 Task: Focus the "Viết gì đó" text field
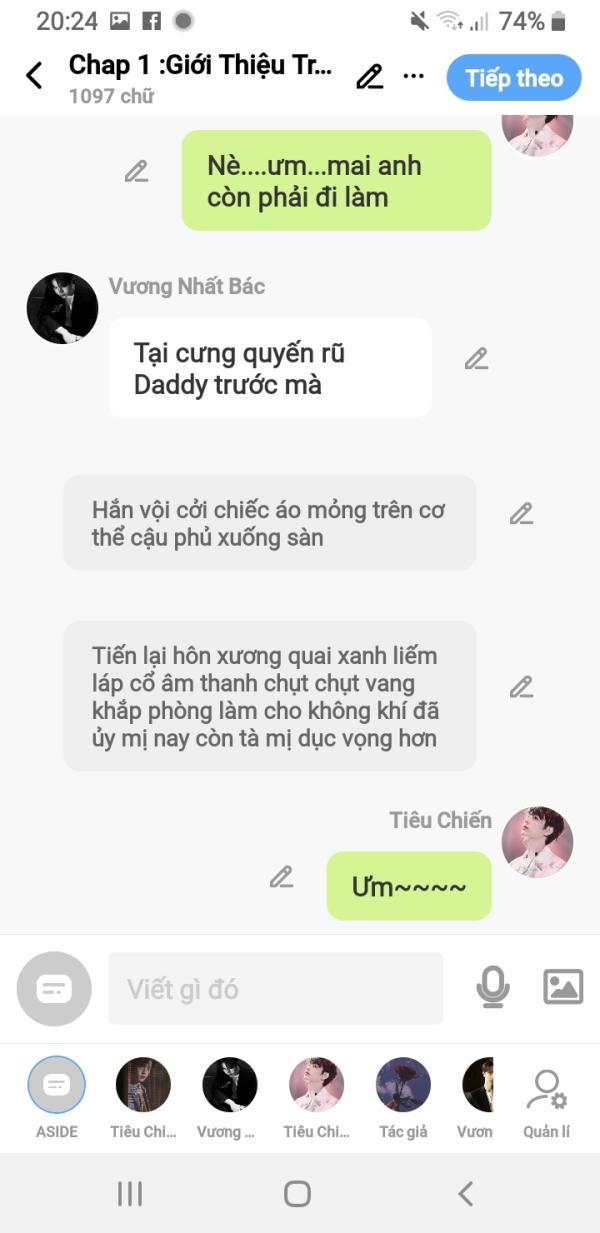275,989
